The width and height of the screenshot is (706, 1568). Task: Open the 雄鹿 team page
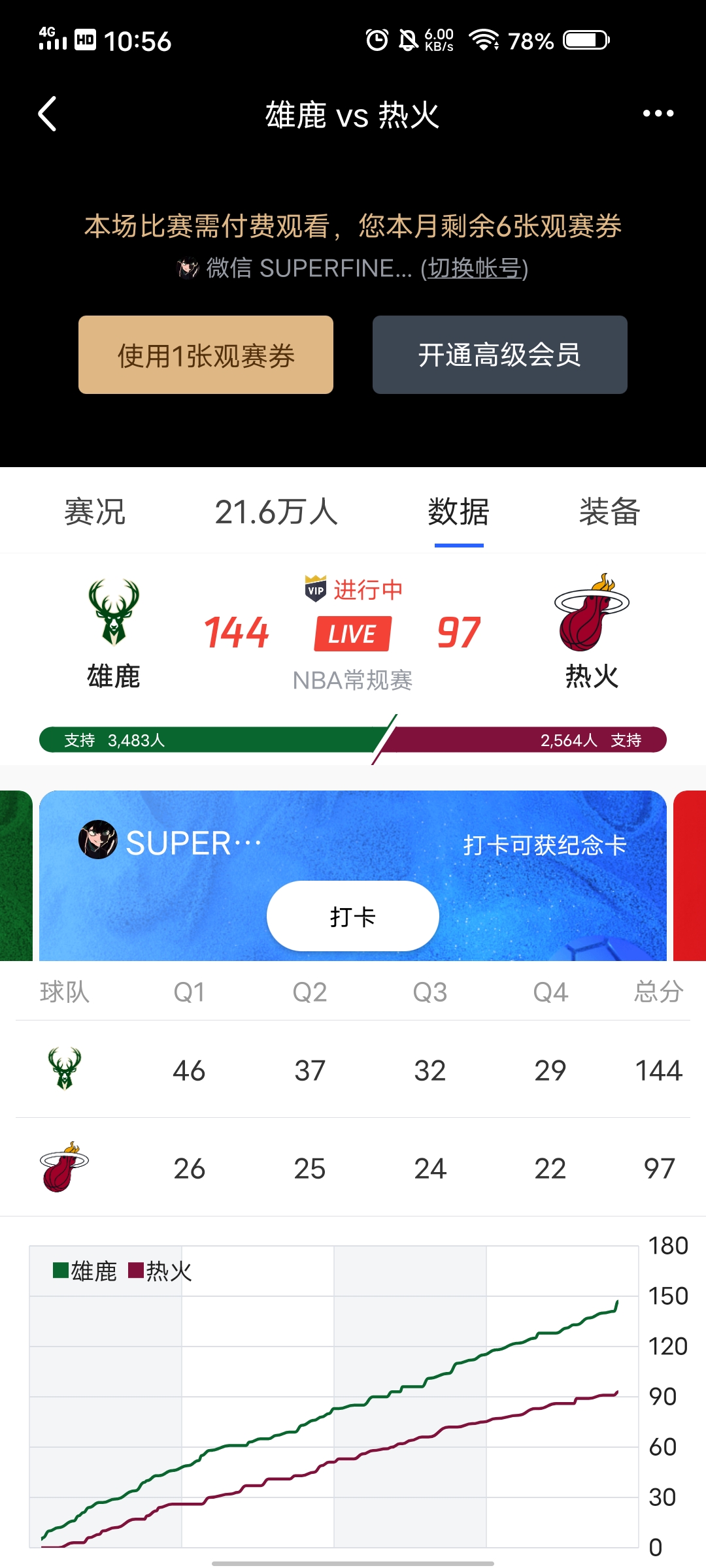click(x=114, y=630)
